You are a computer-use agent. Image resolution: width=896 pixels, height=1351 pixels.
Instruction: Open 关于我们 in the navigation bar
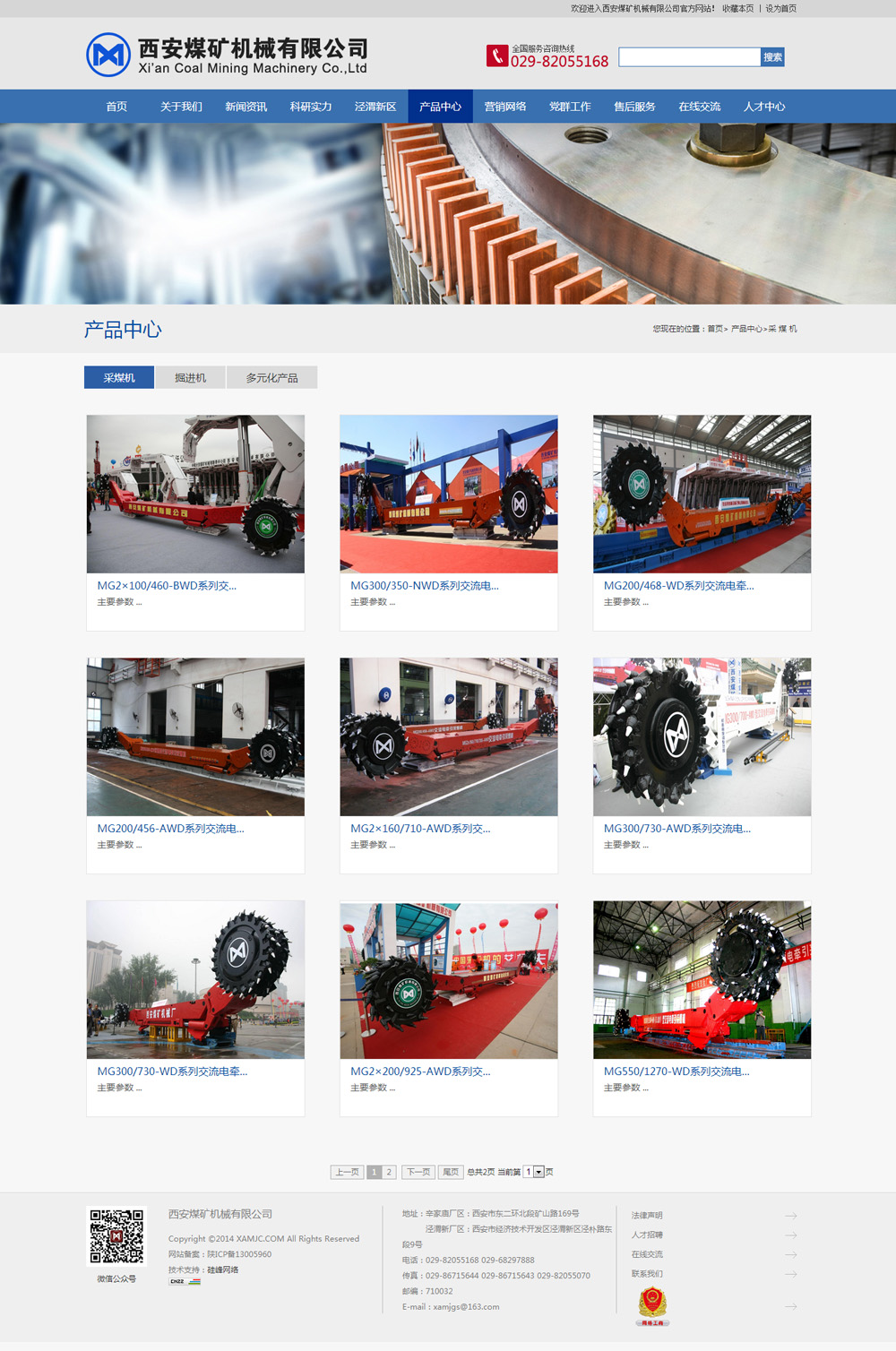tap(181, 107)
